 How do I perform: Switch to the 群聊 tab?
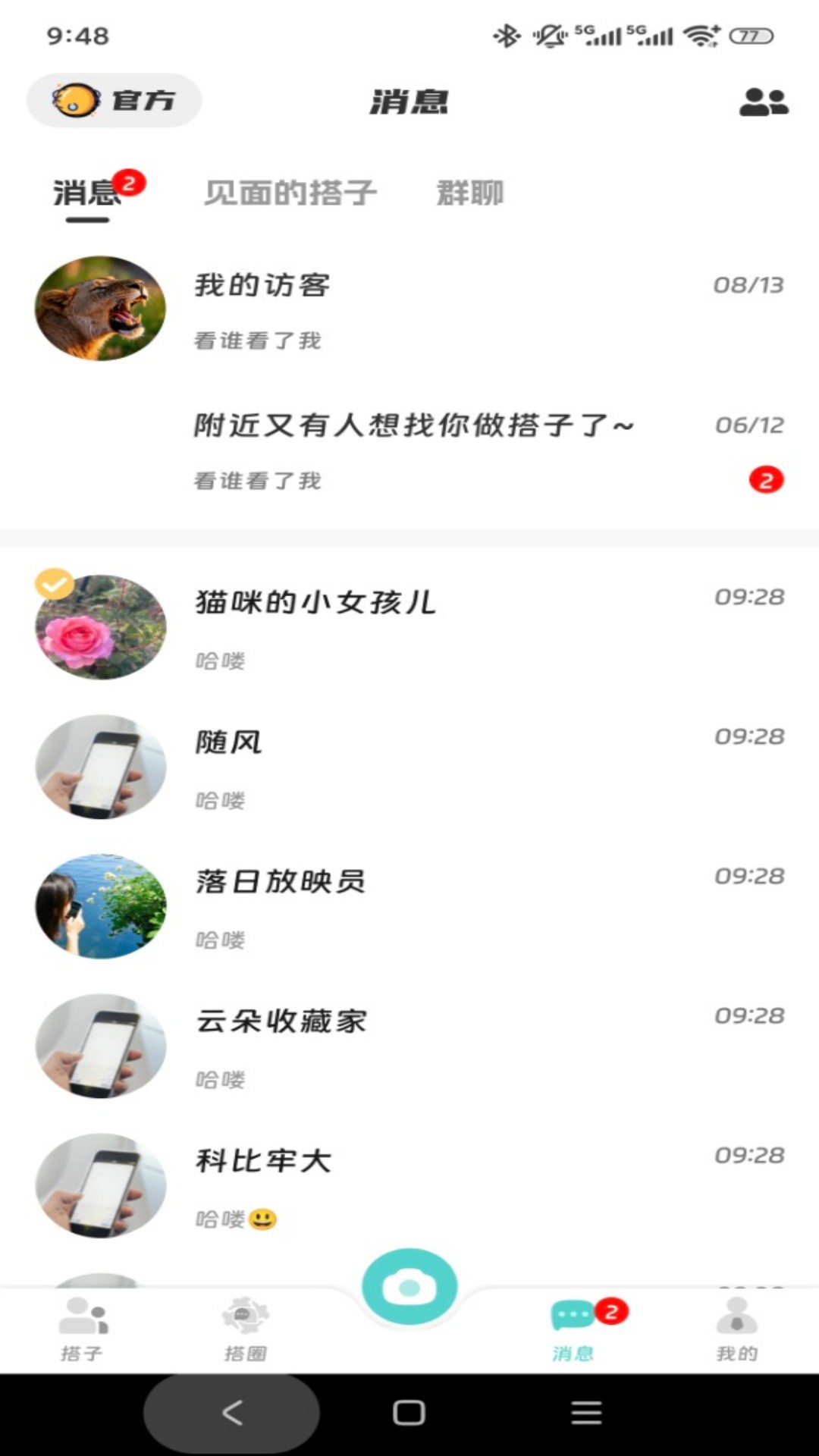tap(470, 193)
